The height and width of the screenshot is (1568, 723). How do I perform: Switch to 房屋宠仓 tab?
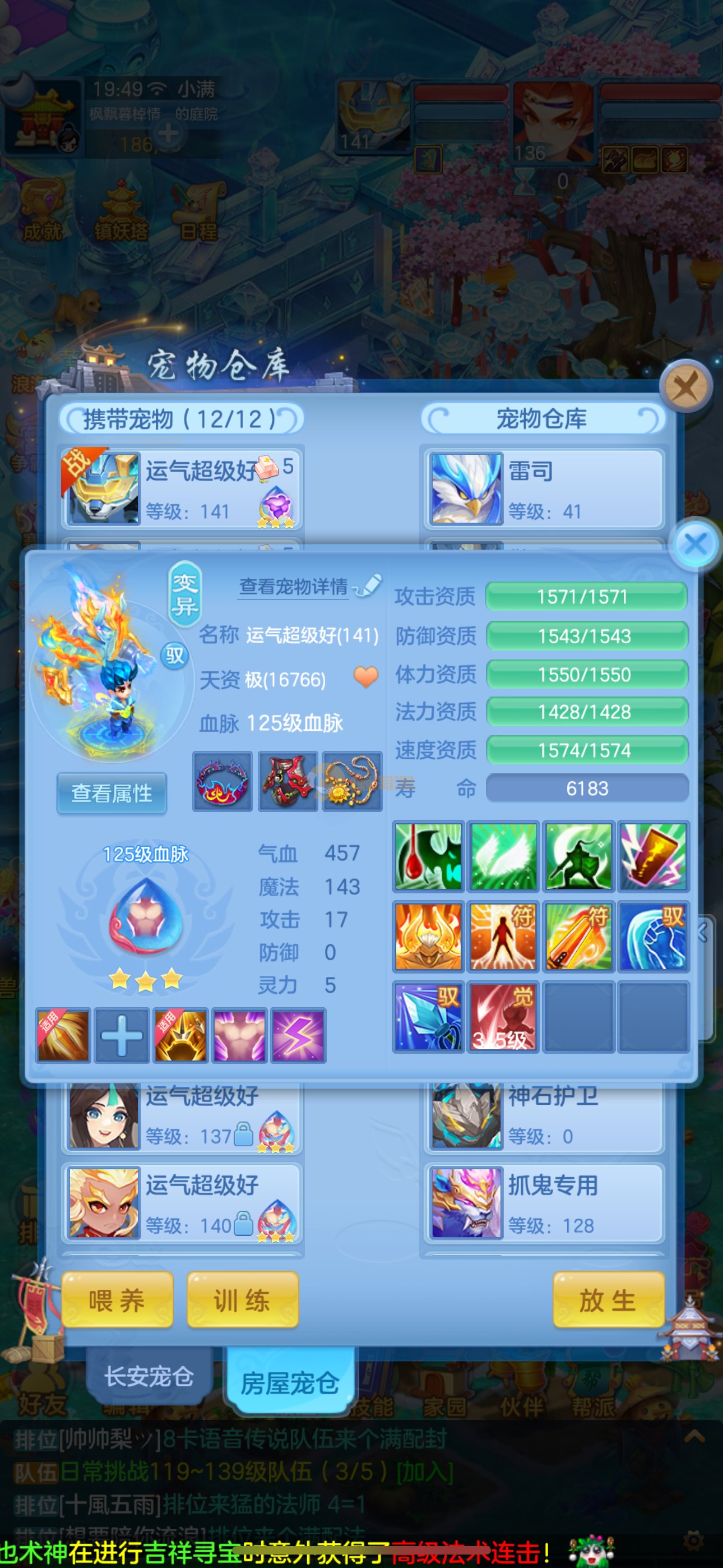coord(290,1383)
